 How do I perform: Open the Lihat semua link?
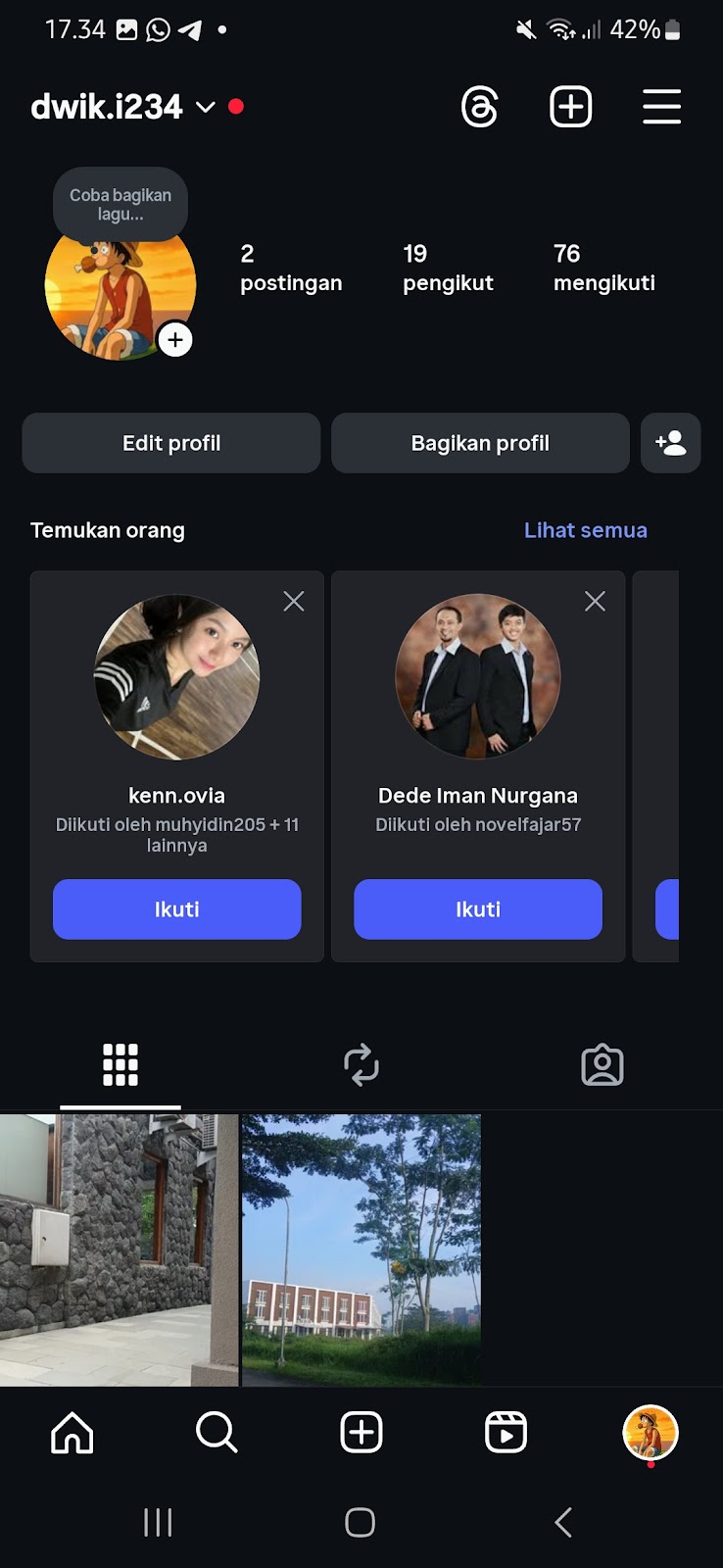pyautogui.click(x=585, y=530)
